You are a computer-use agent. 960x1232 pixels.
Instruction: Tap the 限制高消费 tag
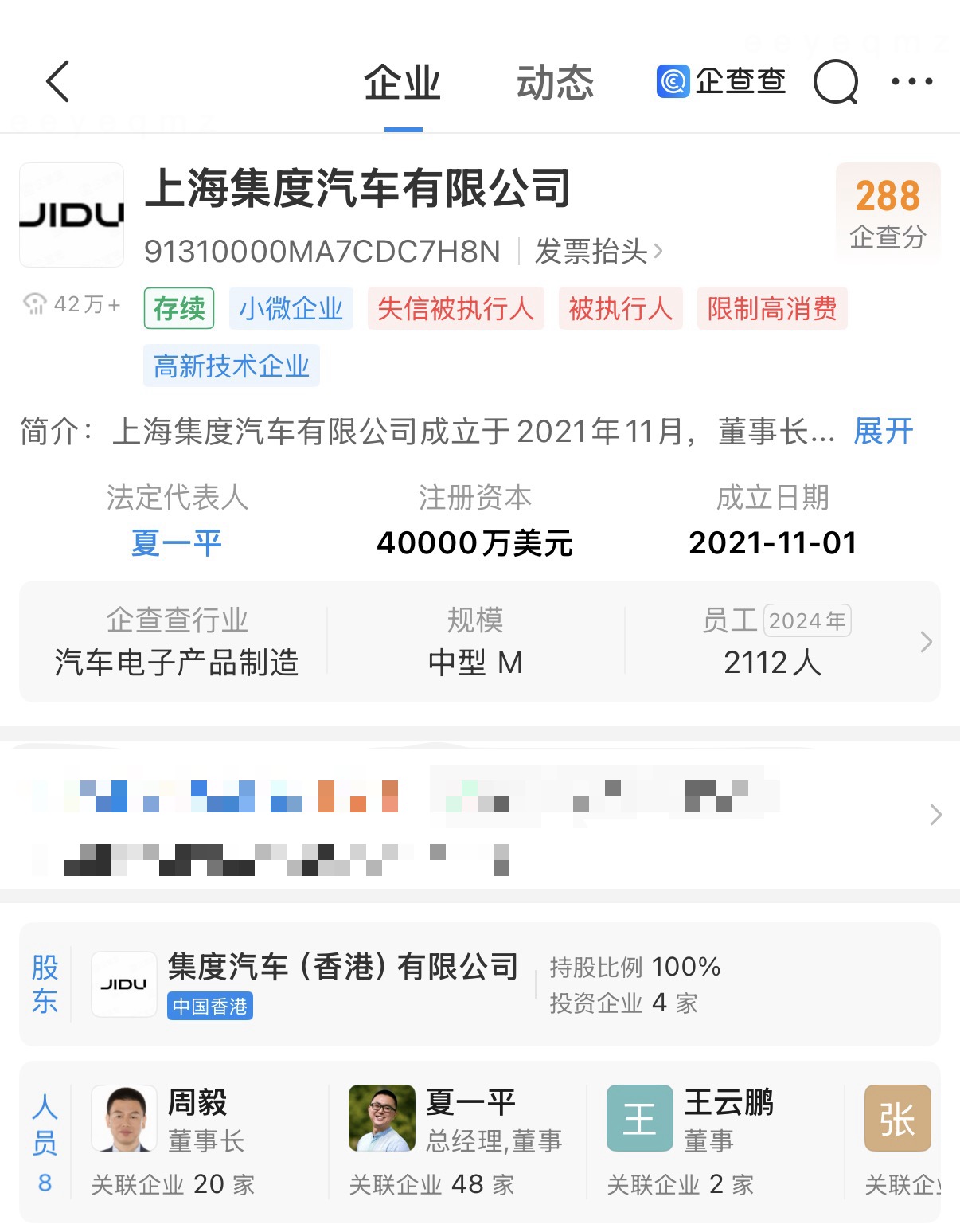point(771,308)
